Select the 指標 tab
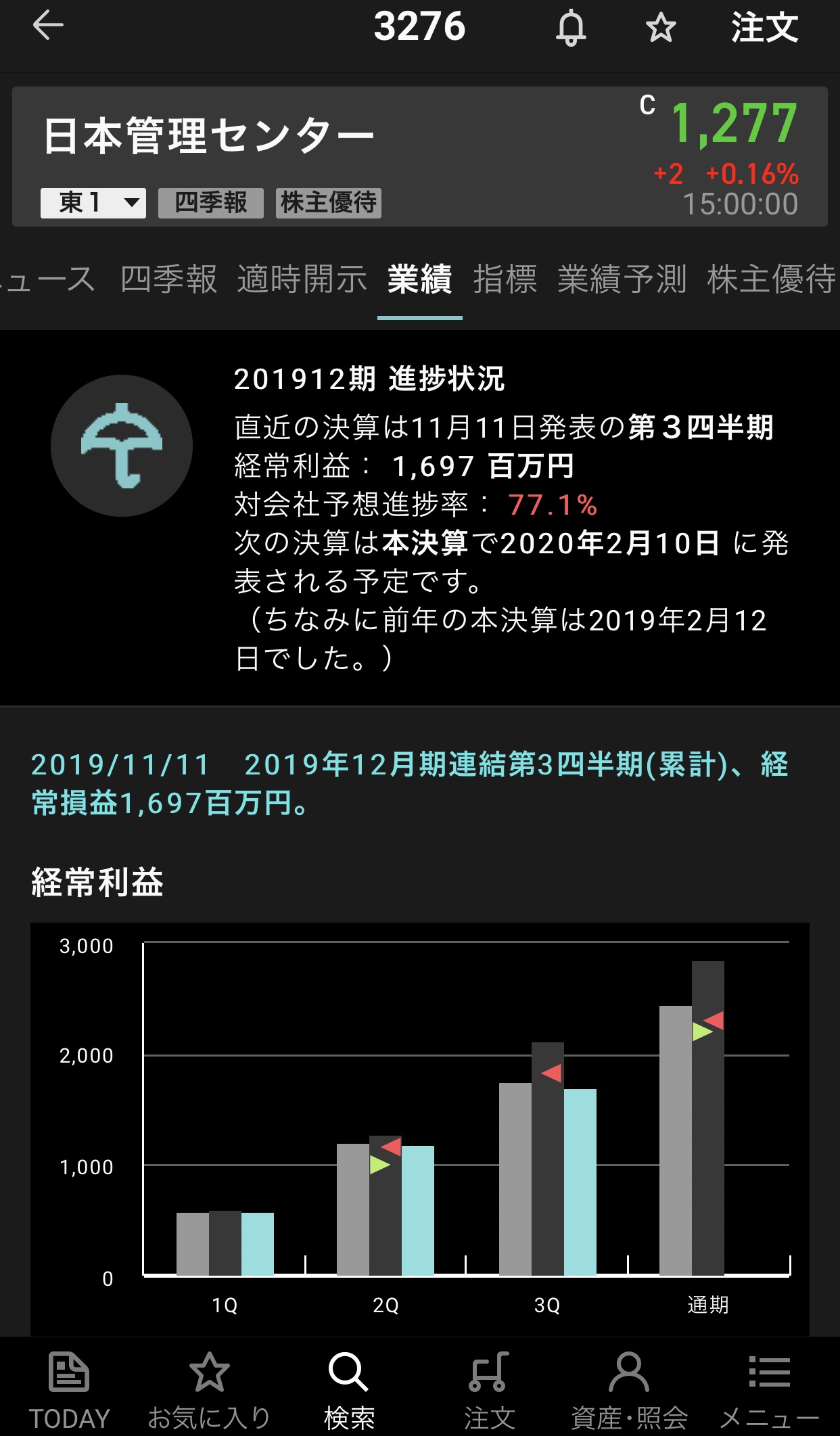 [x=505, y=279]
